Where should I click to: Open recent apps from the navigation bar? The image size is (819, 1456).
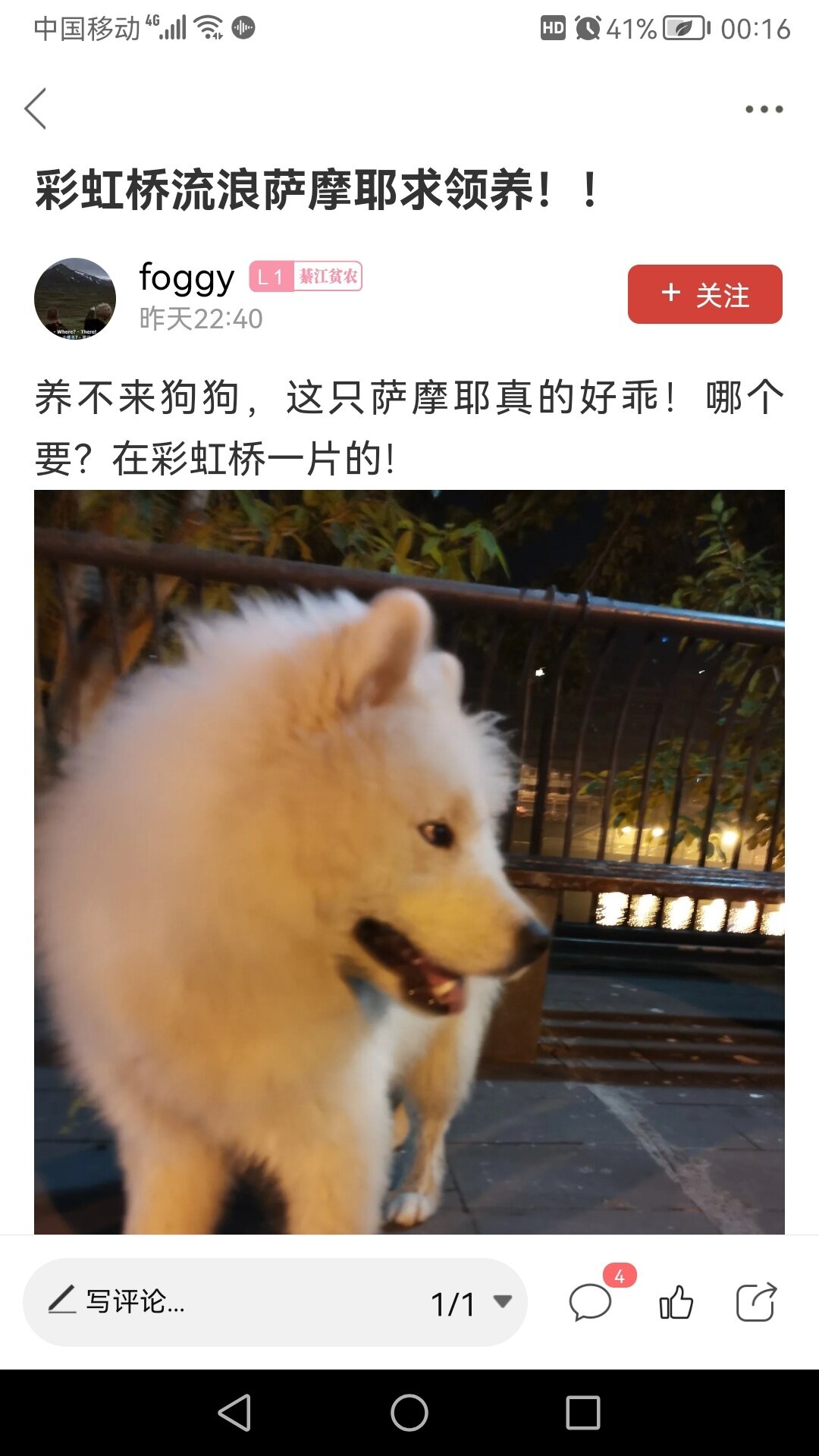[583, 1413]
